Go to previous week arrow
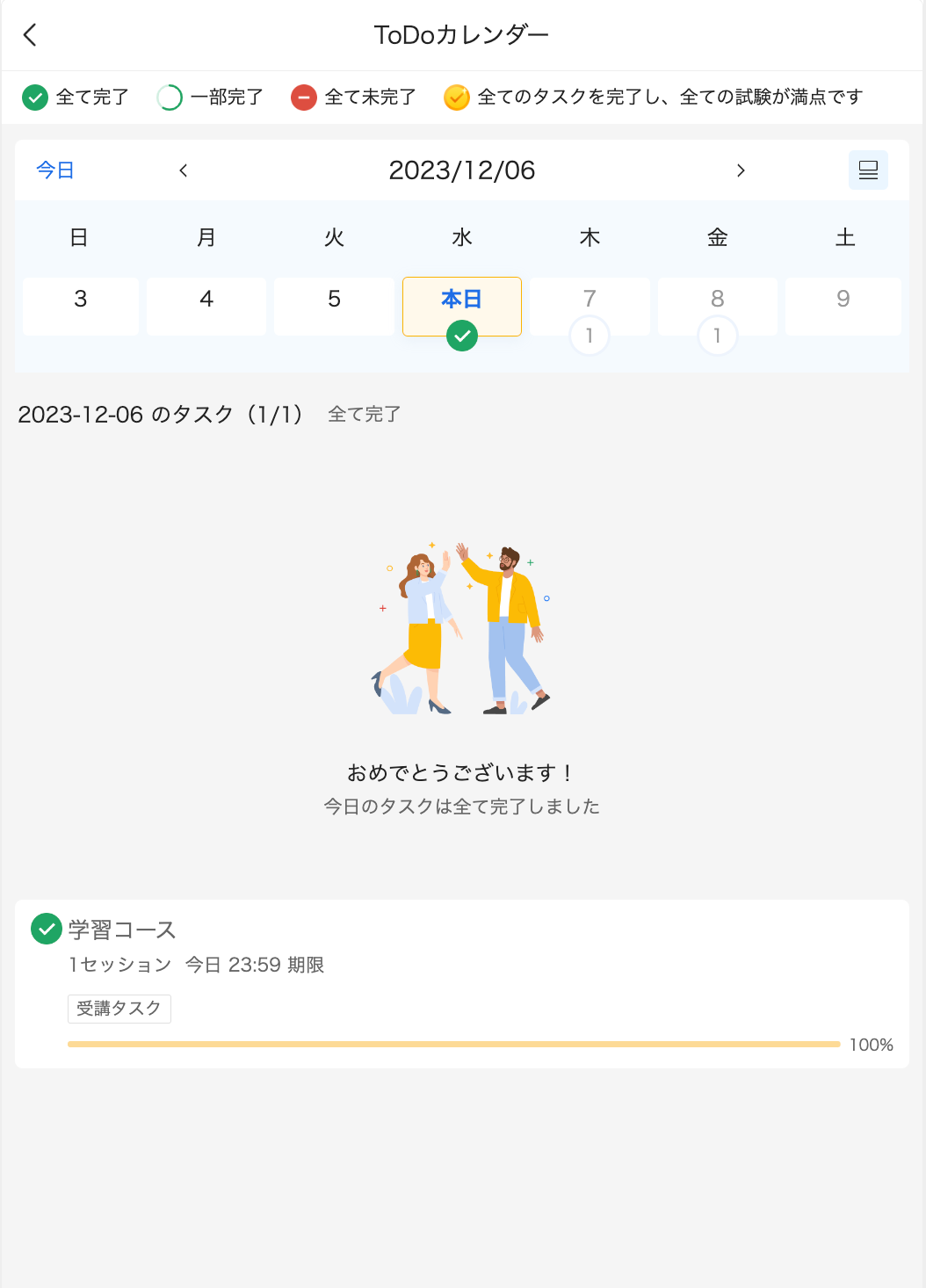The width and height of the screenshot is (926, 1288). 184,170
